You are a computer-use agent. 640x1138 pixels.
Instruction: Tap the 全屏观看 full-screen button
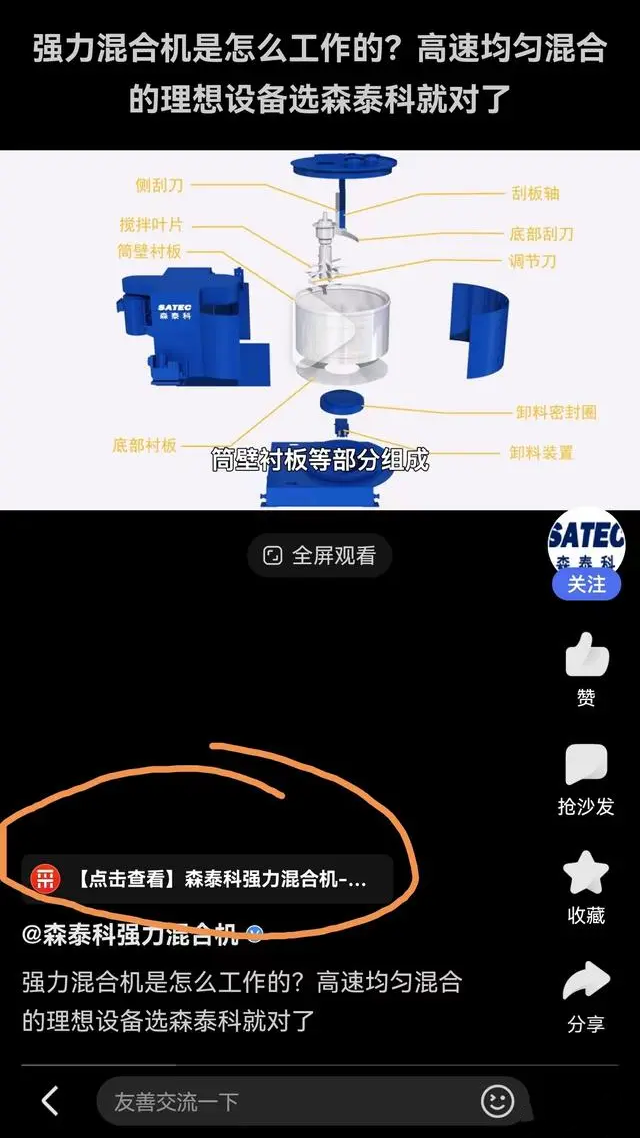(320, 556)
